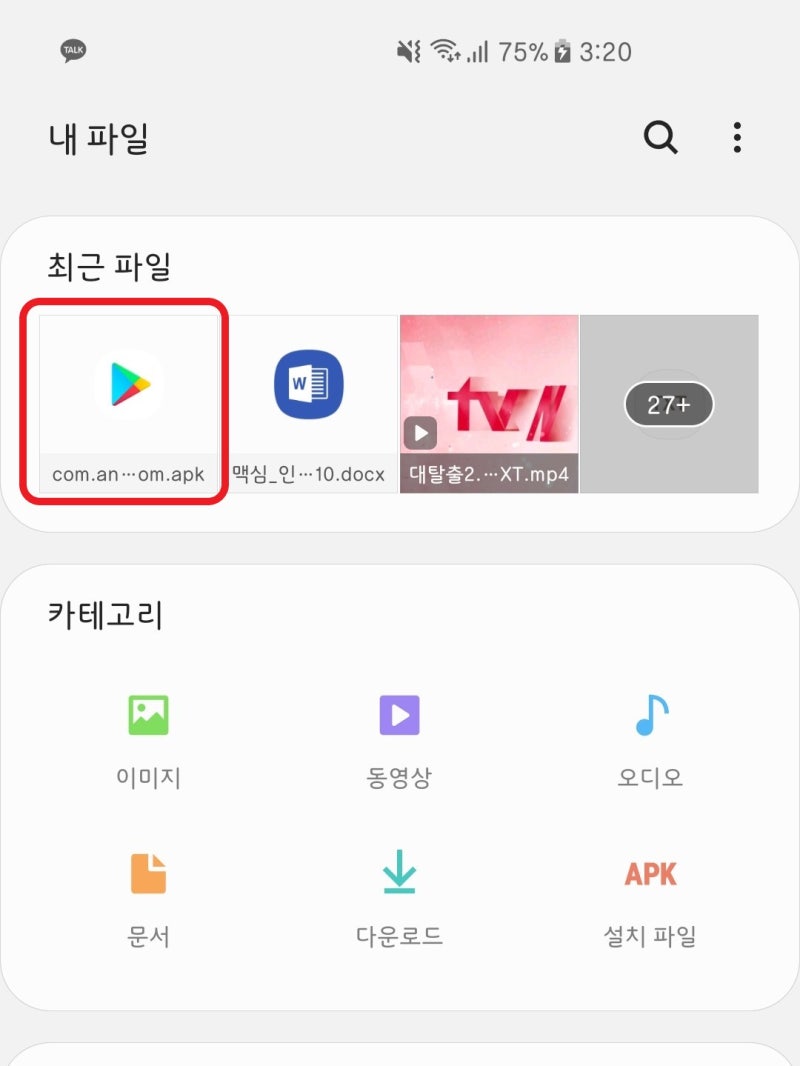Open the APK 설치 파일 category

(648, 895)
